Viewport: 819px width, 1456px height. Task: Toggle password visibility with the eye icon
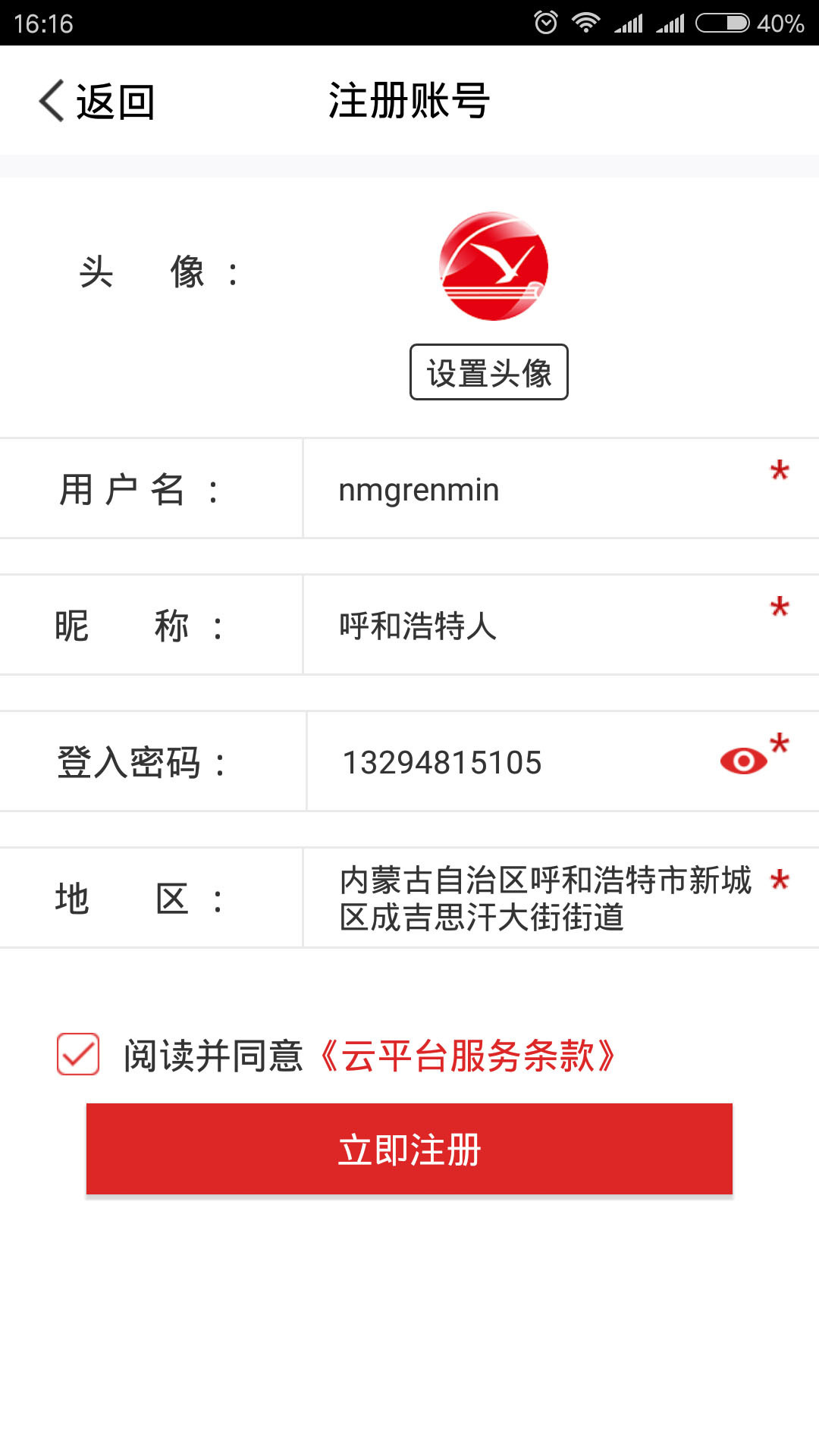pos(743,761)
